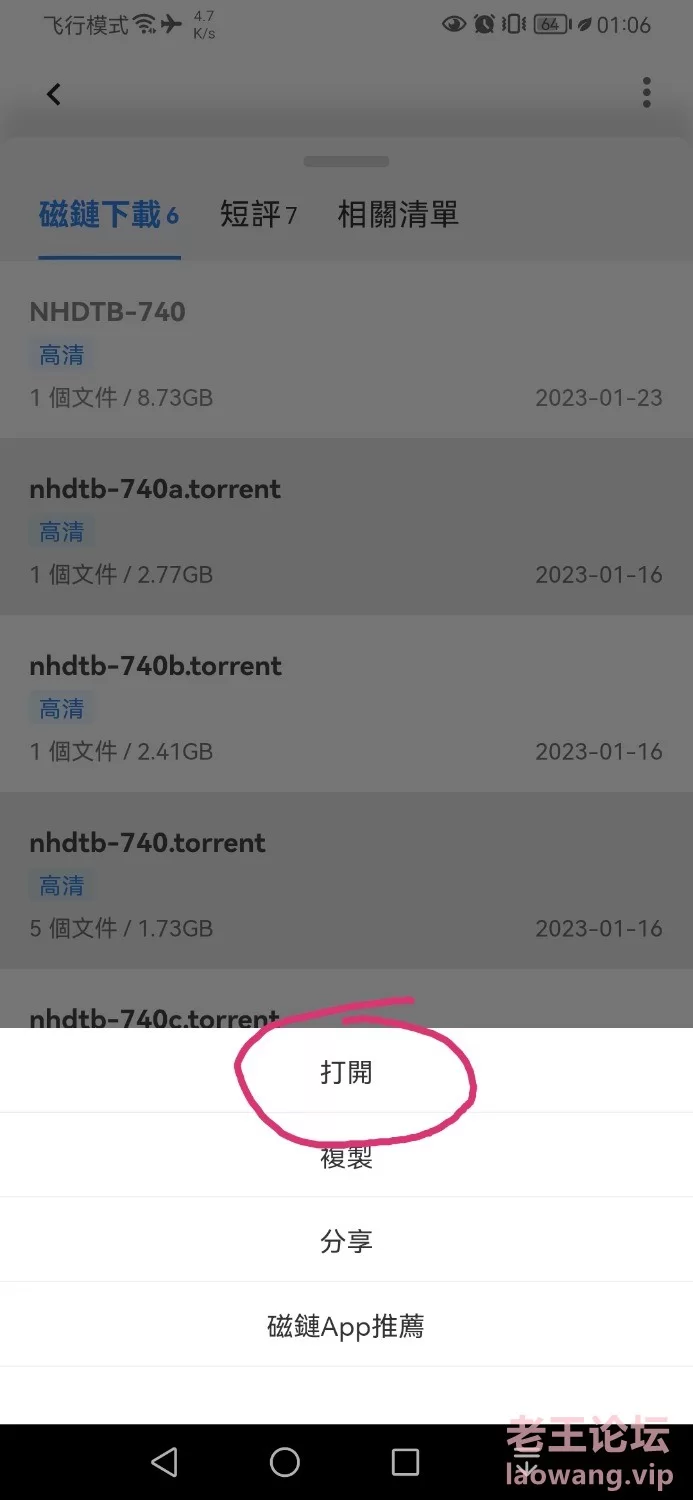Switch to the 短評 tab
693x1500 pixels.
tap(258, 214)
